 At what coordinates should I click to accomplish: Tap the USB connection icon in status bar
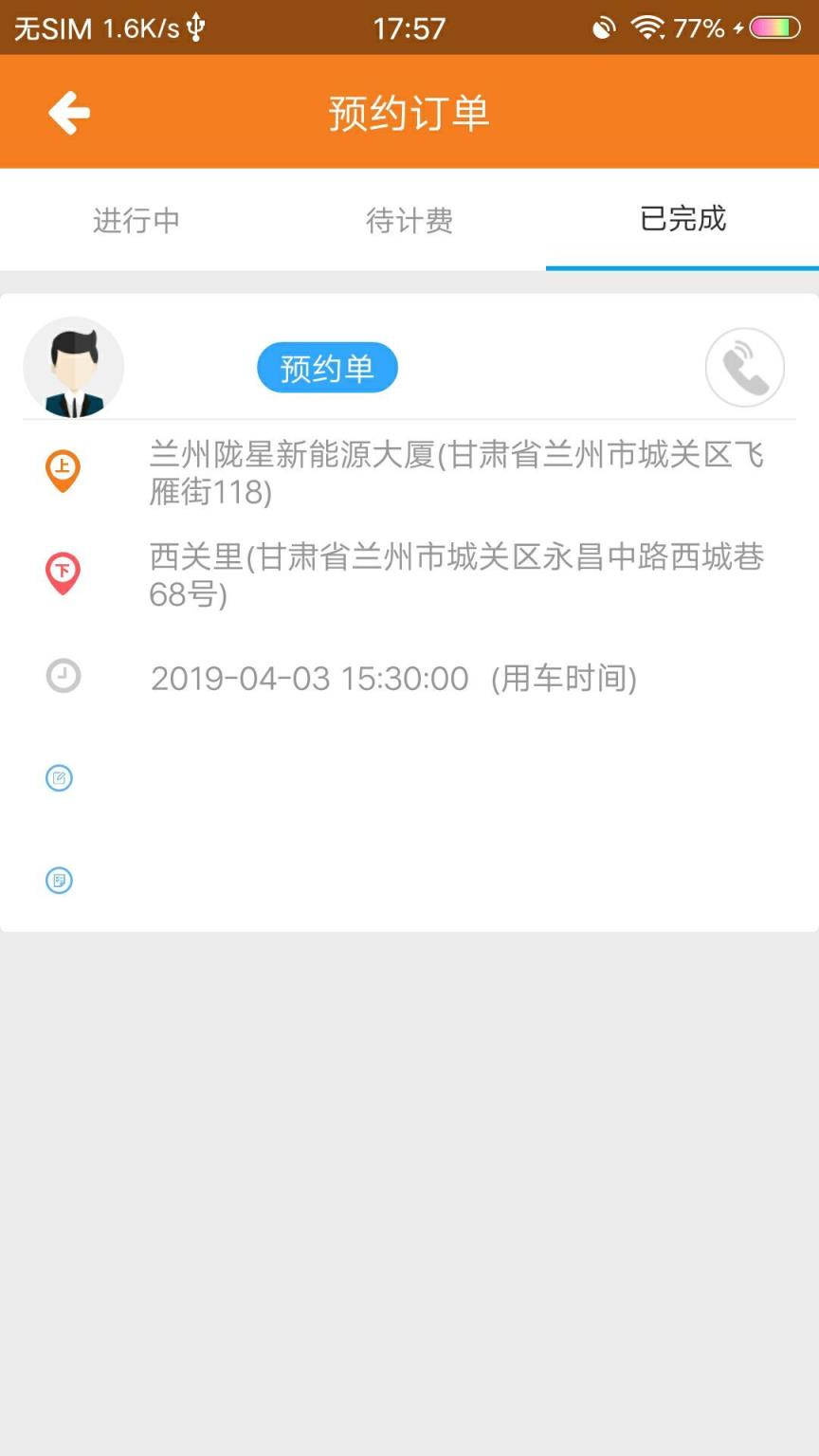point(197,27)
